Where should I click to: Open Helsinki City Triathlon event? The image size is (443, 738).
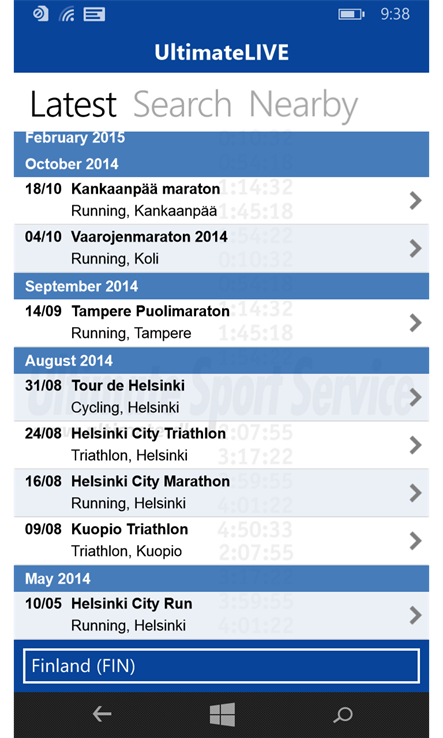(x=221, y=444)
